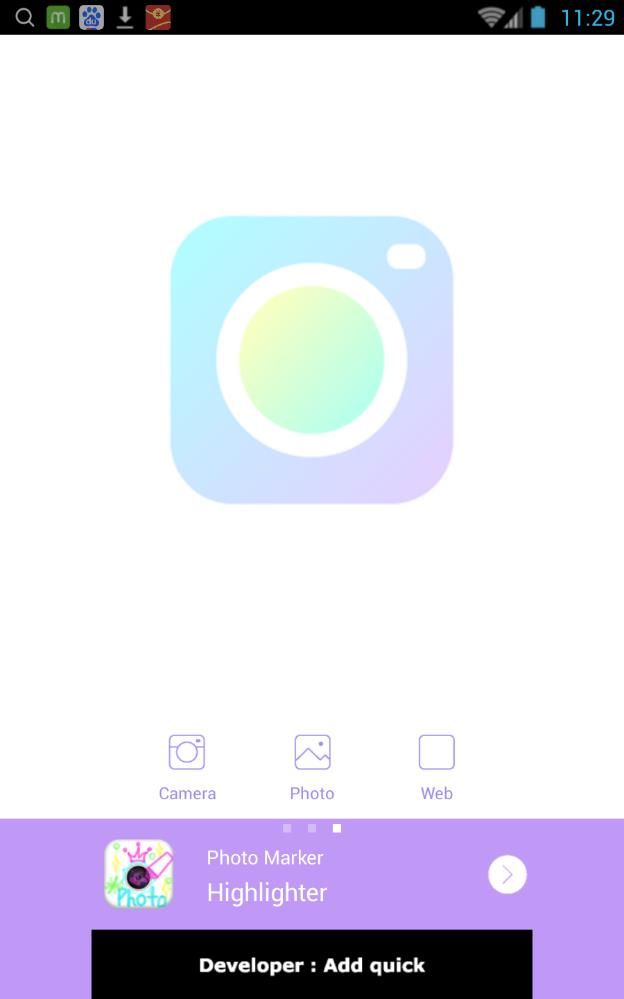The width and height of the screenshot is (624, 999).
Task: Open the Camera option
Action: pyautogui.click(x=187, y=765)
